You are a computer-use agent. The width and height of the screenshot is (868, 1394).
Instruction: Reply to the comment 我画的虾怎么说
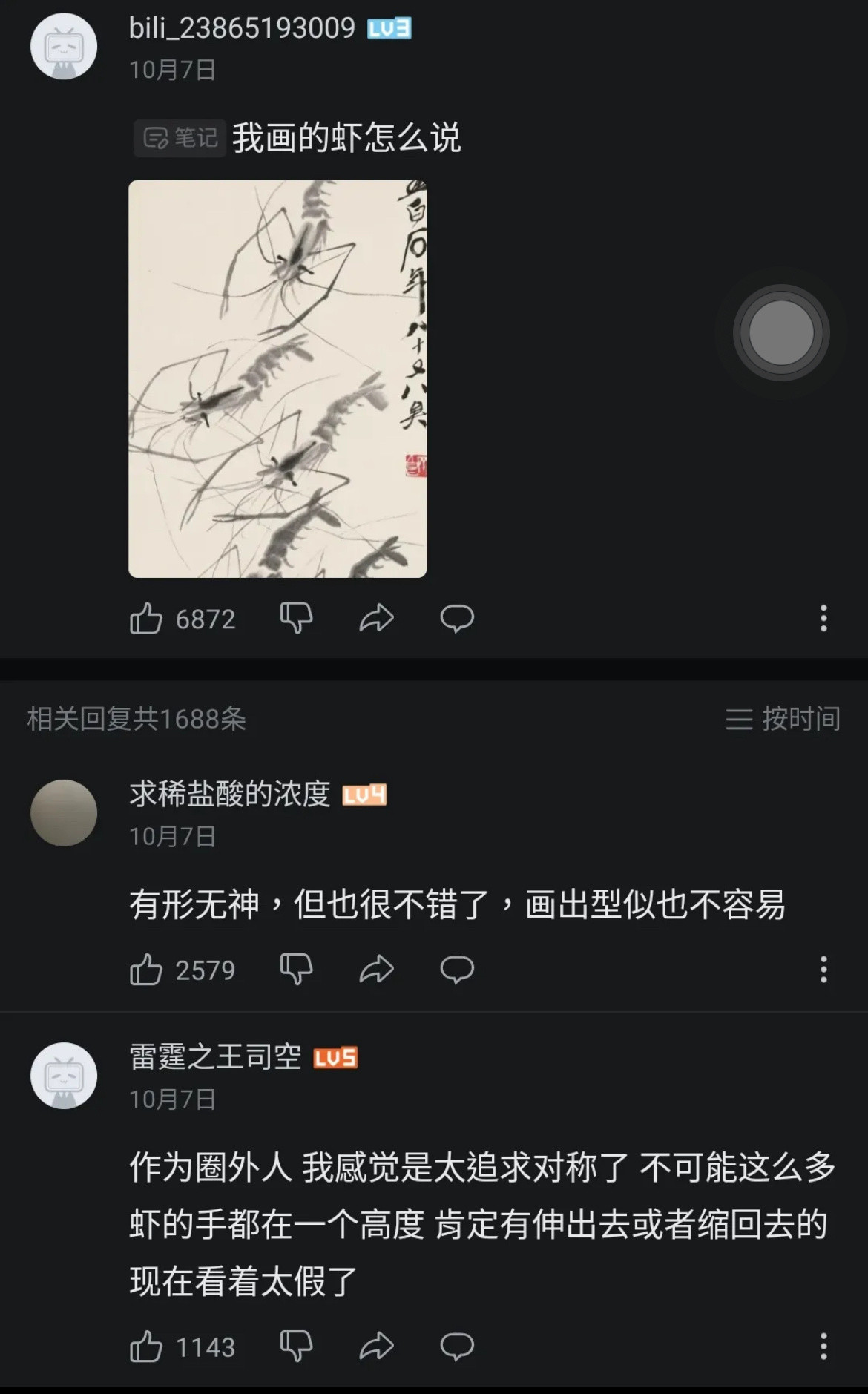click(457, 618)
